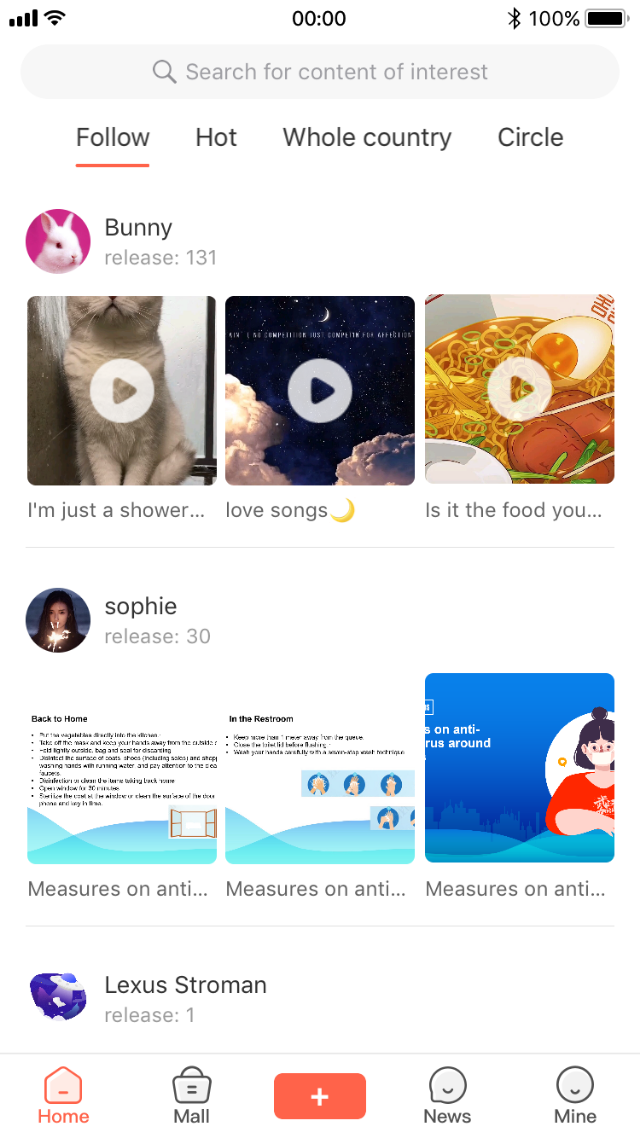The height and width of the screenshot is (1136, 640).
Task: Tap the Home tab
Action: click(63, 1095)
